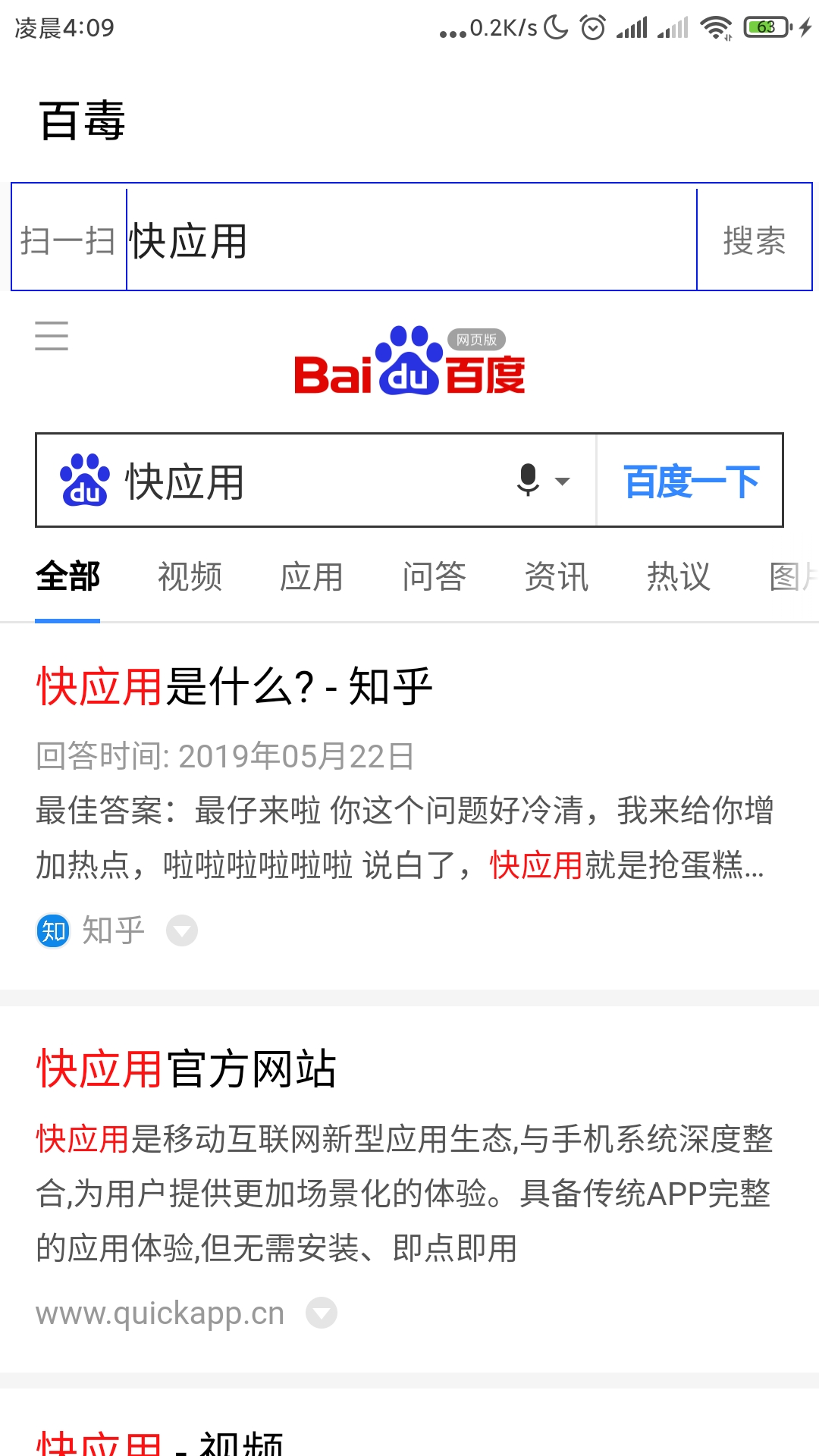Switch to the 热议 tab
Image resolution: width=819 pixels, height=1456 pixels.
[678, 576]
